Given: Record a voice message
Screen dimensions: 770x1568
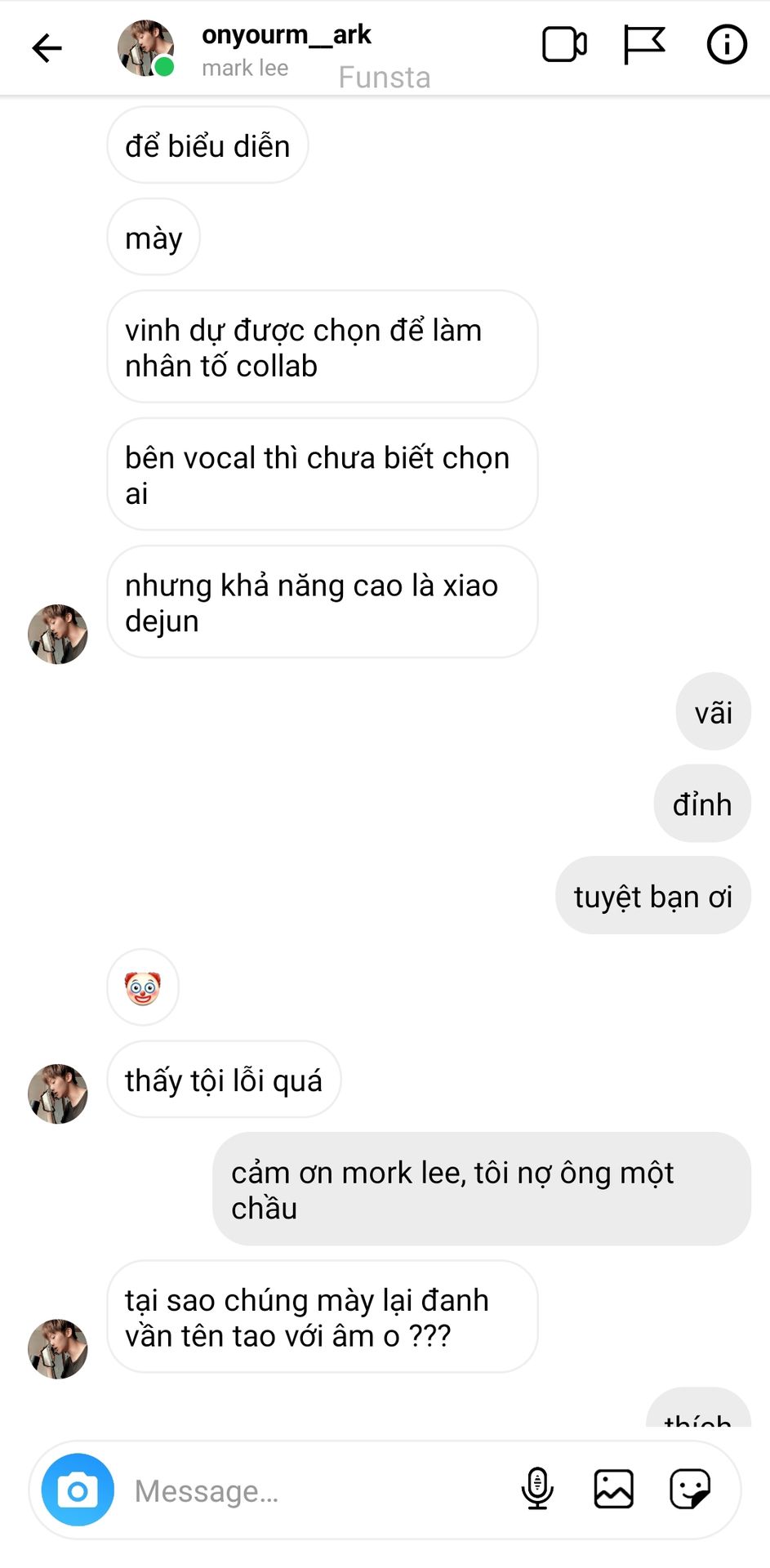Looking at the screenshot, I should [x=537, y=1489].
